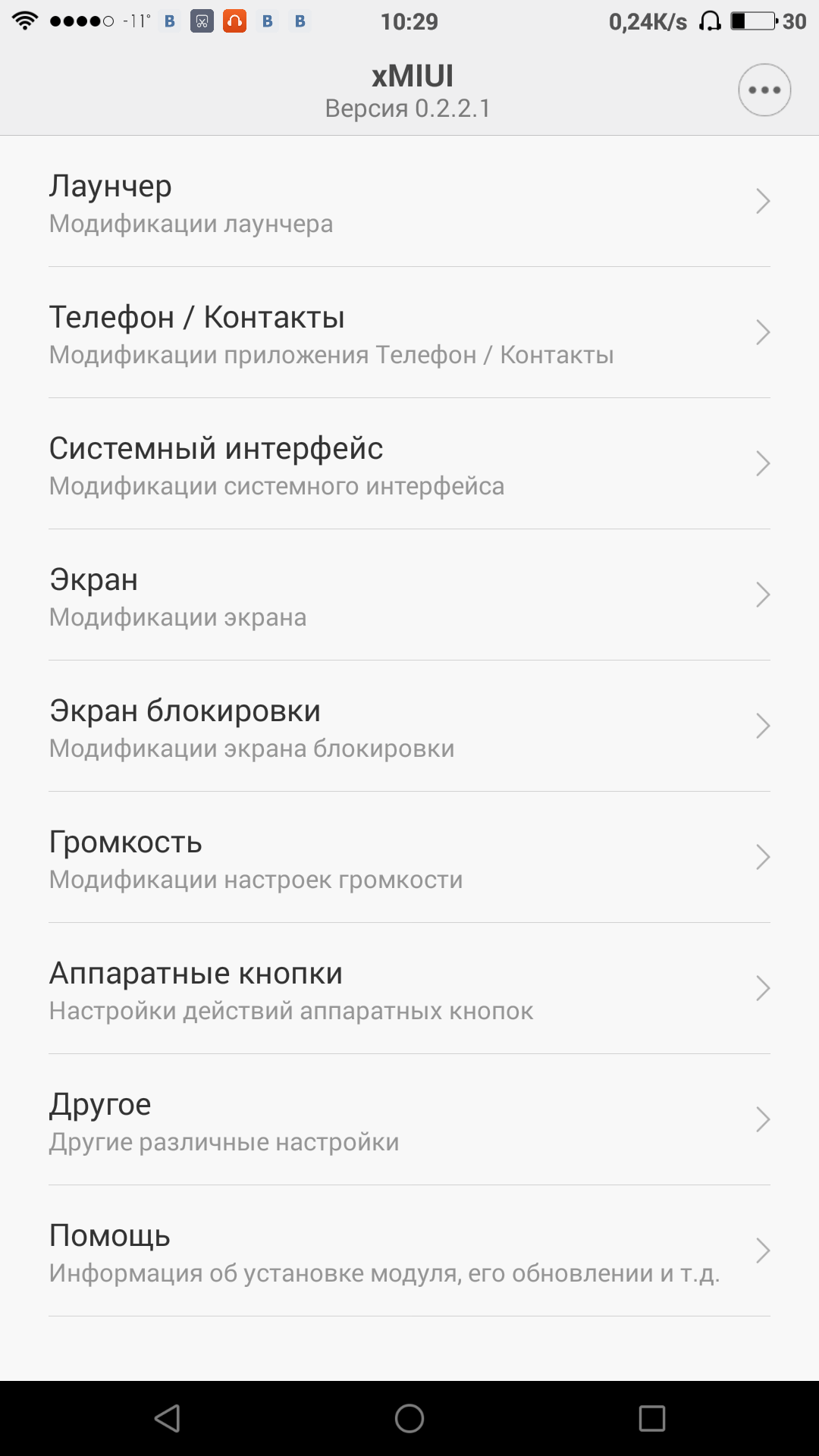Tap the Громкость settings row
Image resolution: width=819 pixels, height=1456 pixels.
[409, 858]
